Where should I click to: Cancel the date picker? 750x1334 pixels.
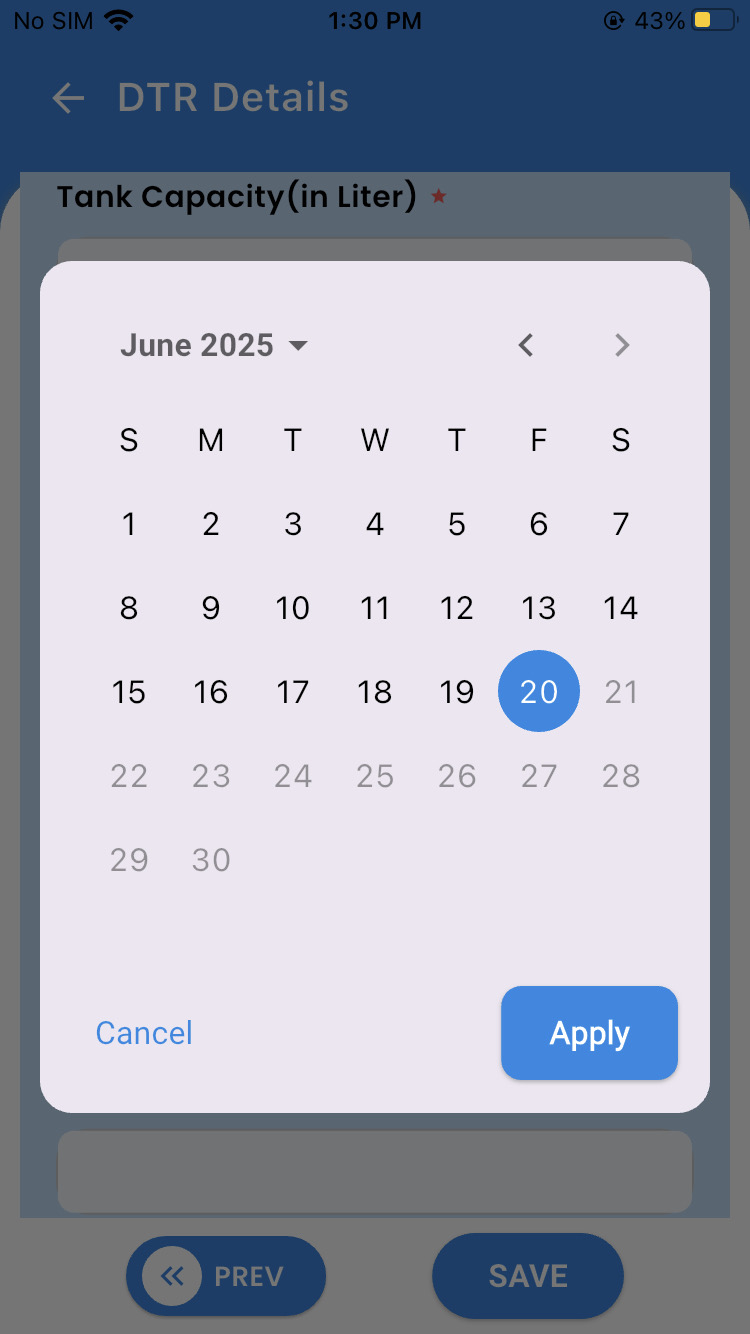click(x=144, y=1033)
